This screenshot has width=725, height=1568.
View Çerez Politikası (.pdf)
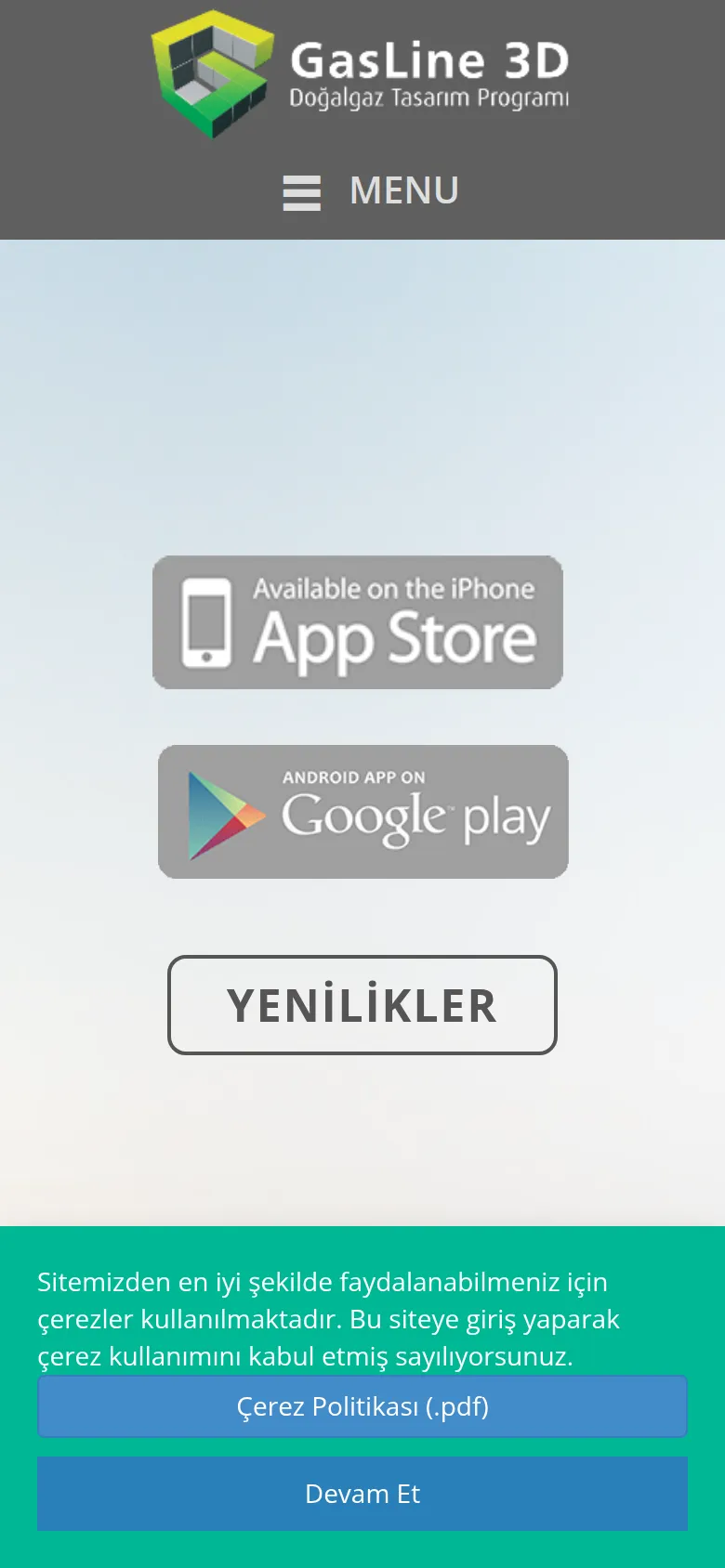pos(362,1406)
